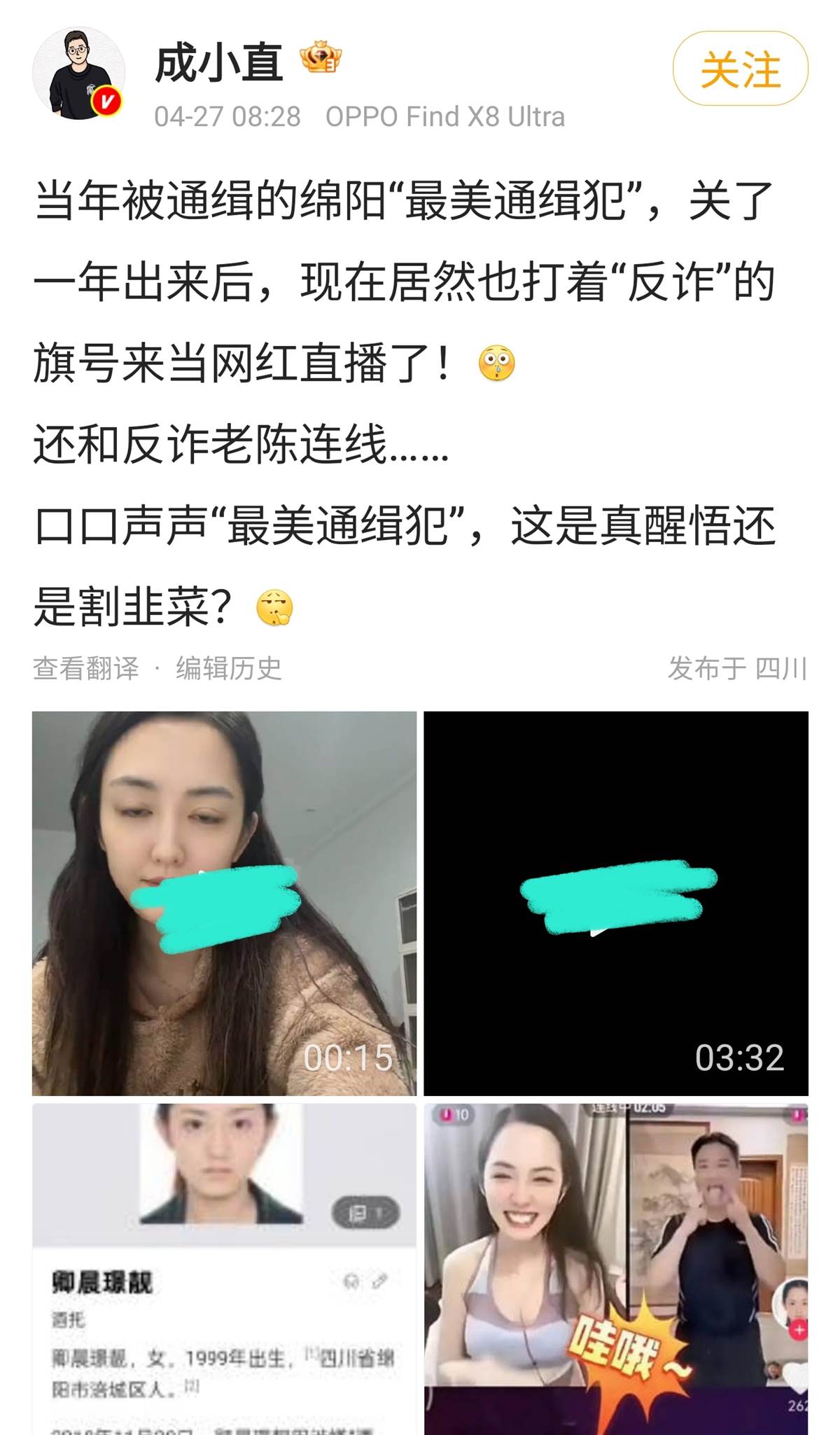Open the livestream screenshot with 哇哦 sticker

point(615,1268)
